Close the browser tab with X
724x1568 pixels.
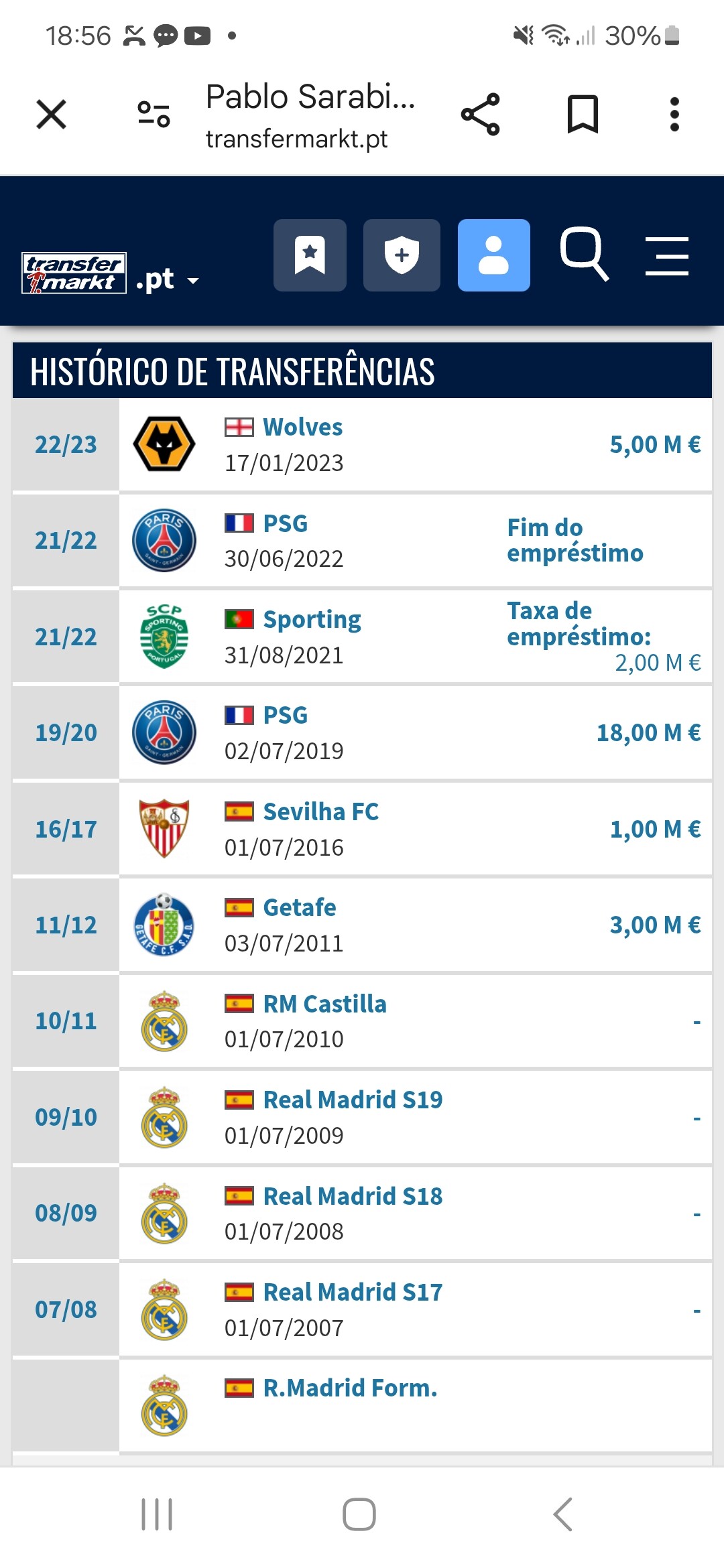coord(51,114)
